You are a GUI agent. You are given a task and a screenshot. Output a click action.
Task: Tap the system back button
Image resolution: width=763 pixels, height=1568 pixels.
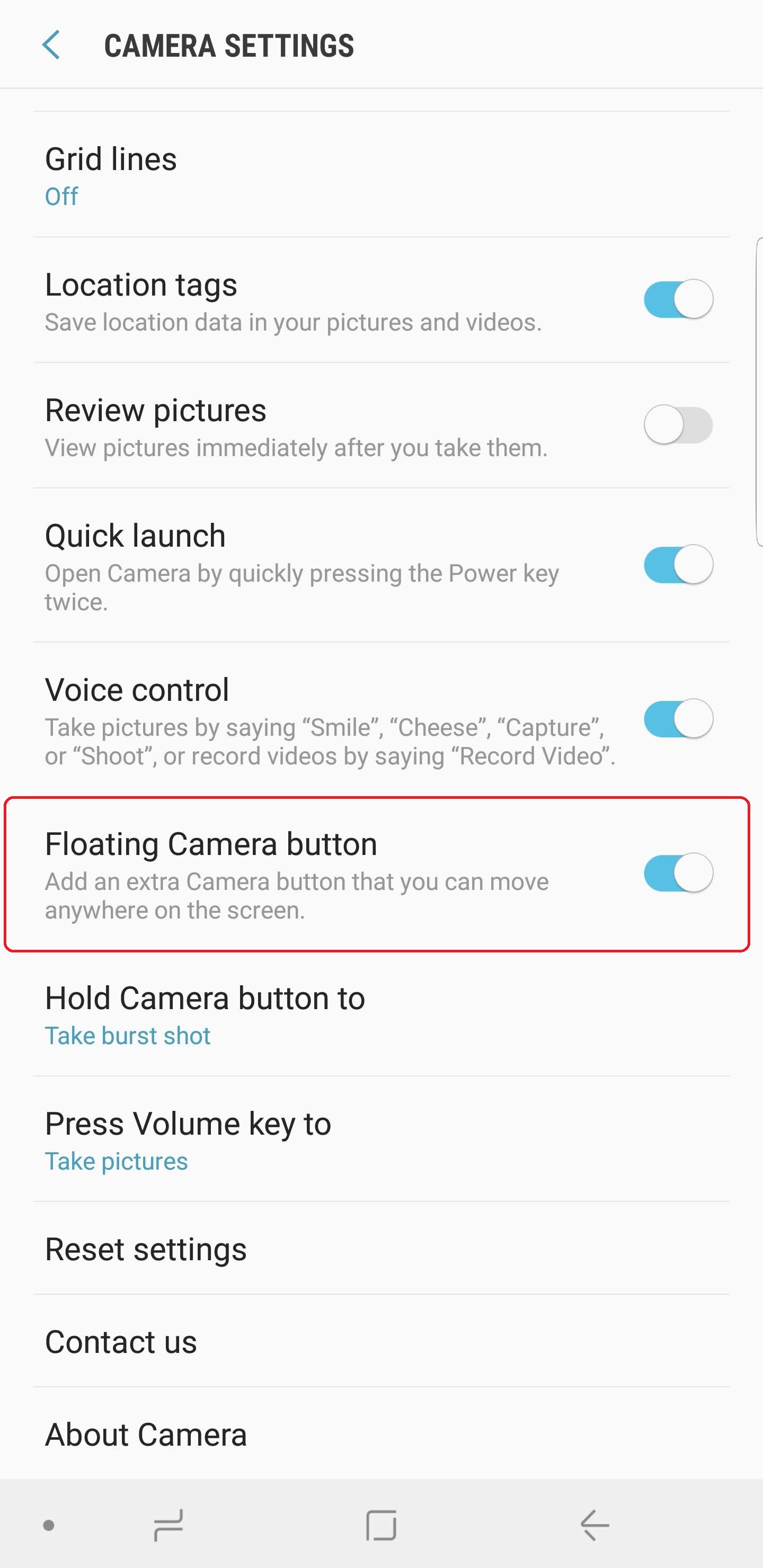tap(595, 1526)
